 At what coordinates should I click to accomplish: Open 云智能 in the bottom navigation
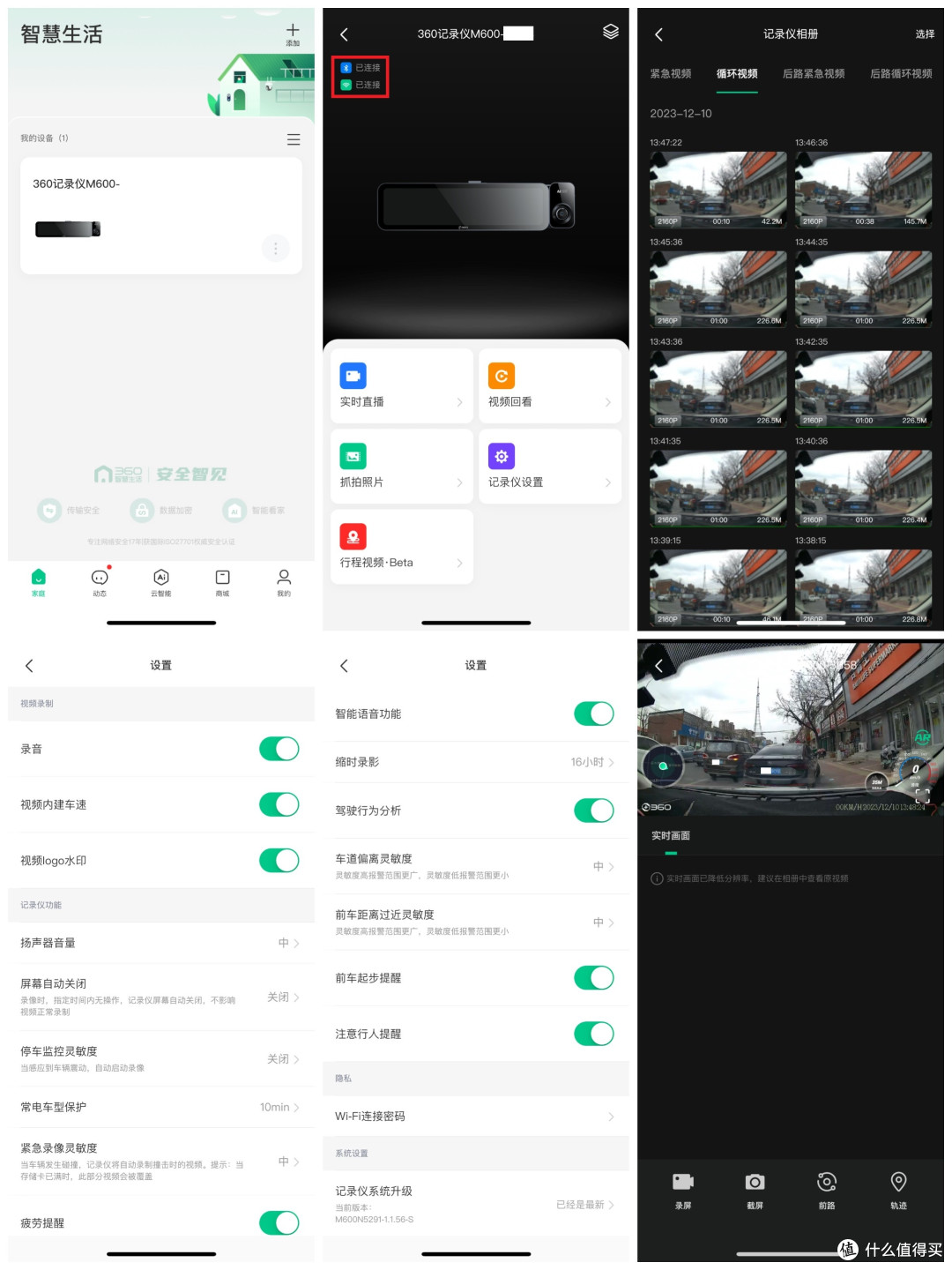pos(160,582)
